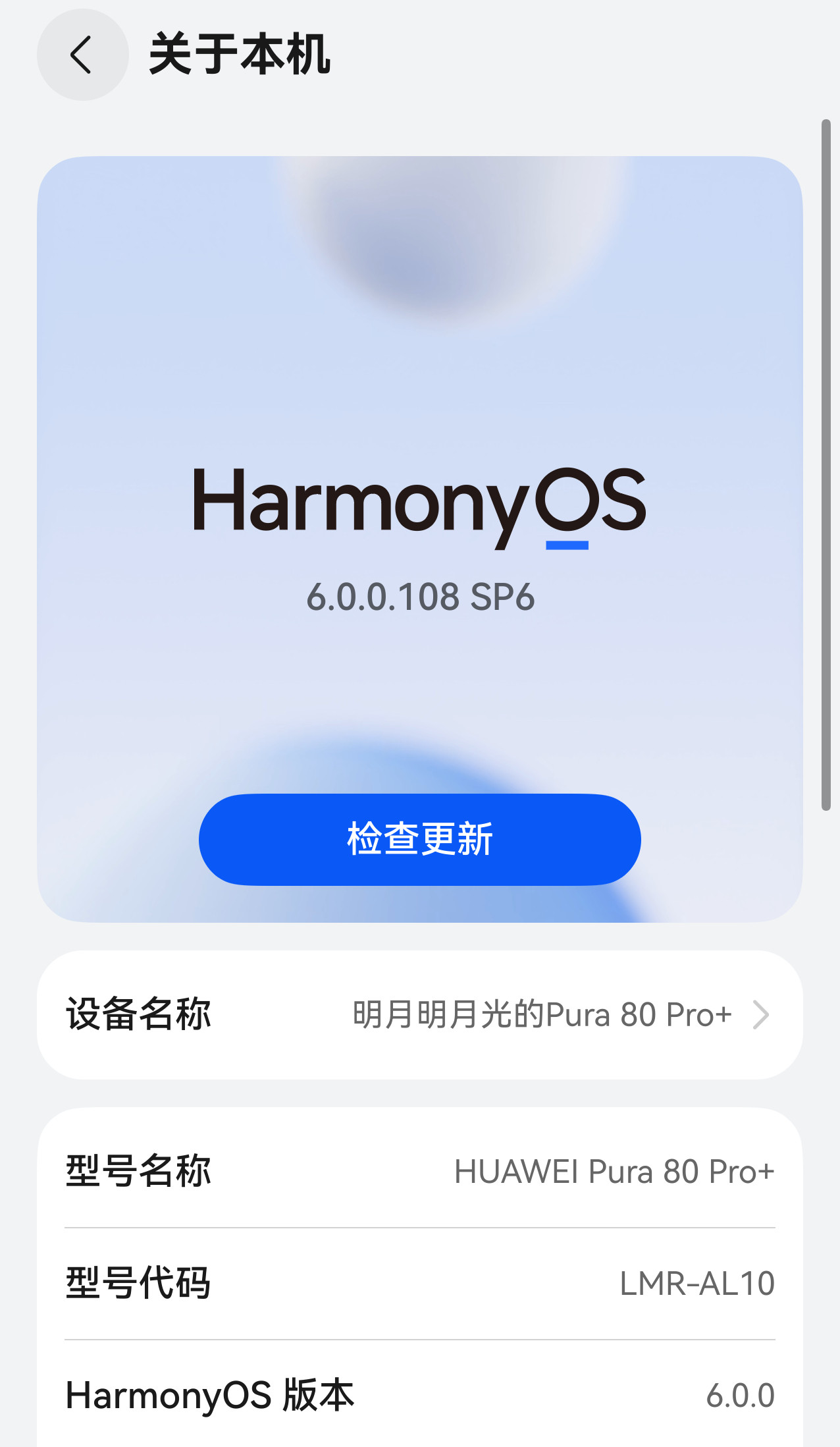Select the 型号代码 row

point(419,1283)
